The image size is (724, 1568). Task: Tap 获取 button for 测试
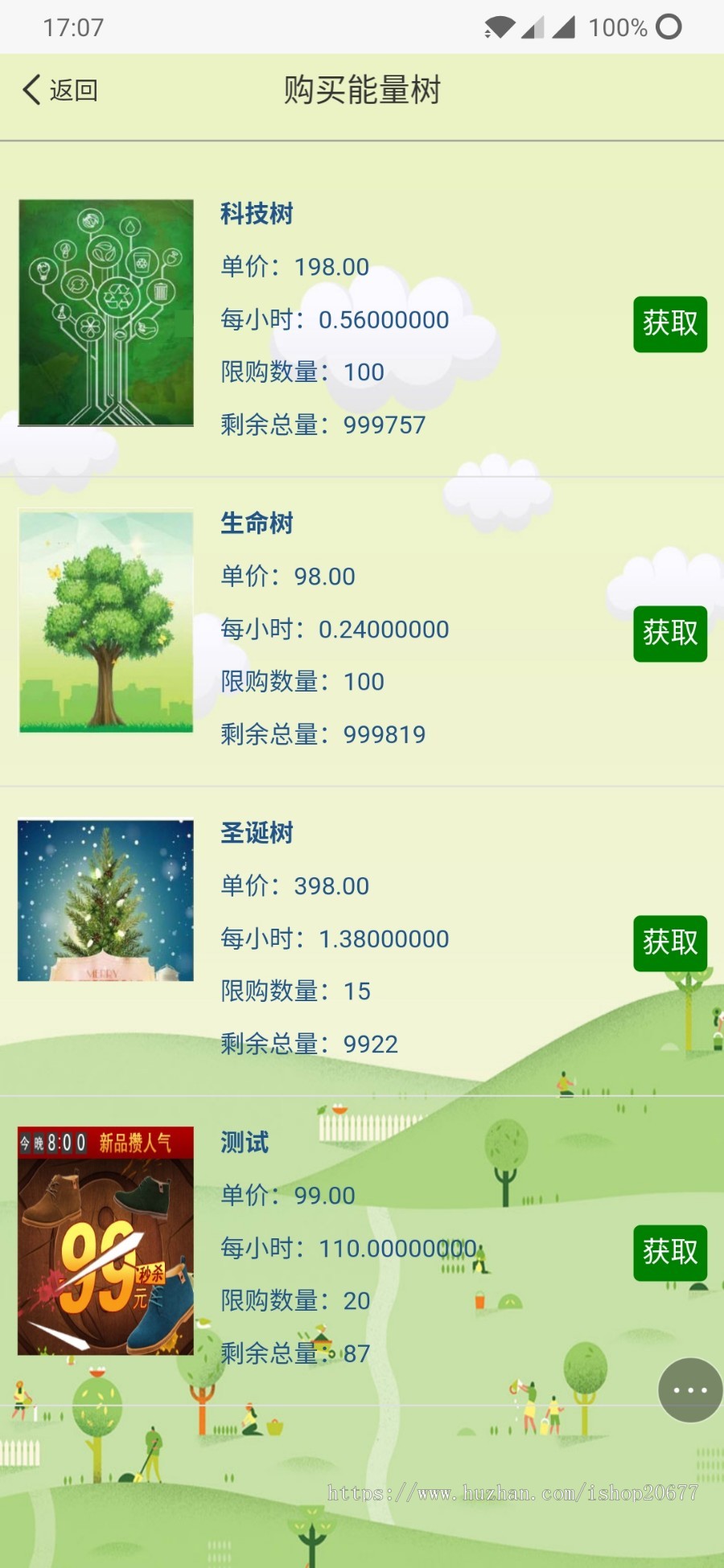670,1253
